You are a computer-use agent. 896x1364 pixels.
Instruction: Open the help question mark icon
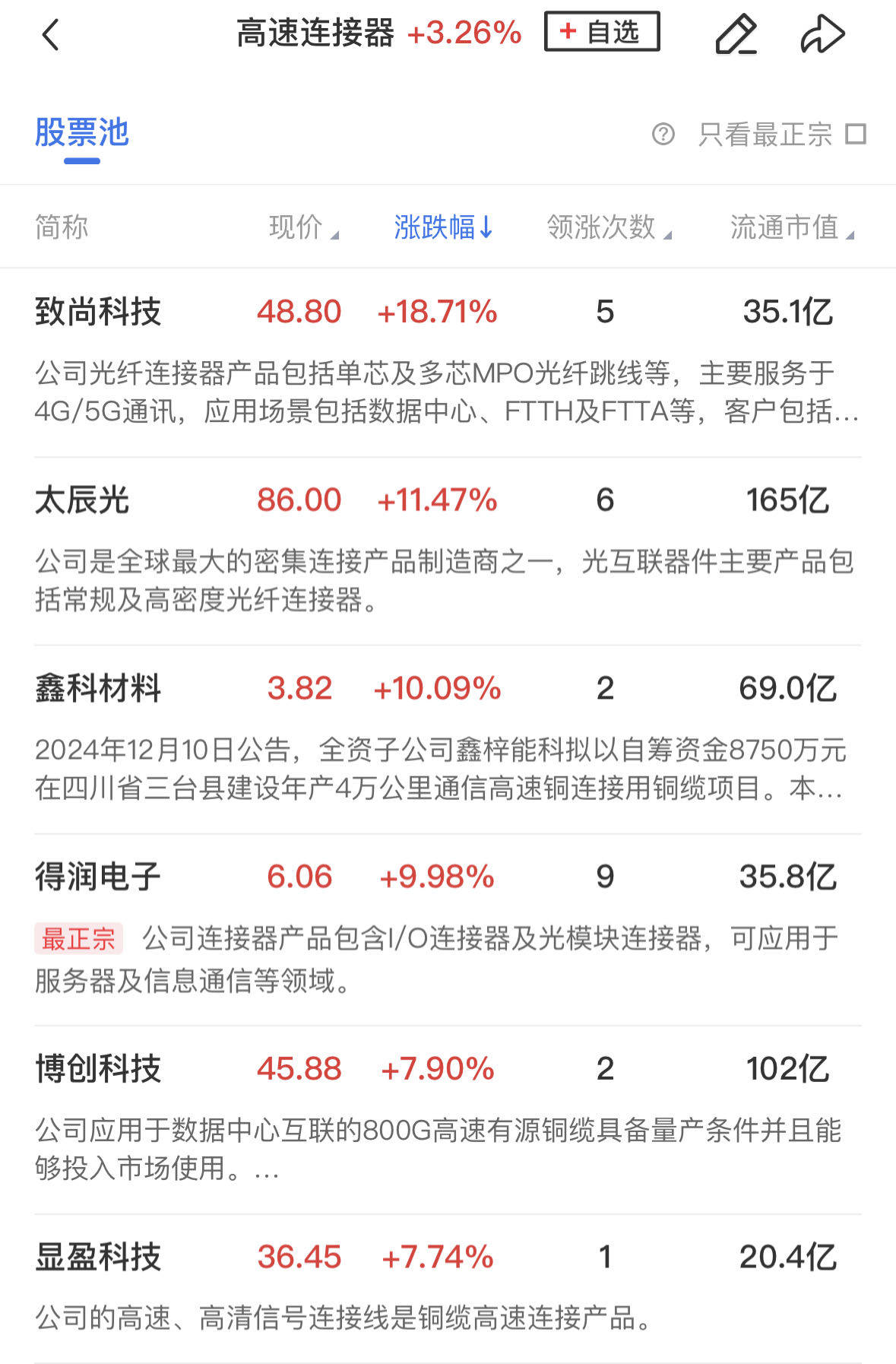tap(665, 135)
